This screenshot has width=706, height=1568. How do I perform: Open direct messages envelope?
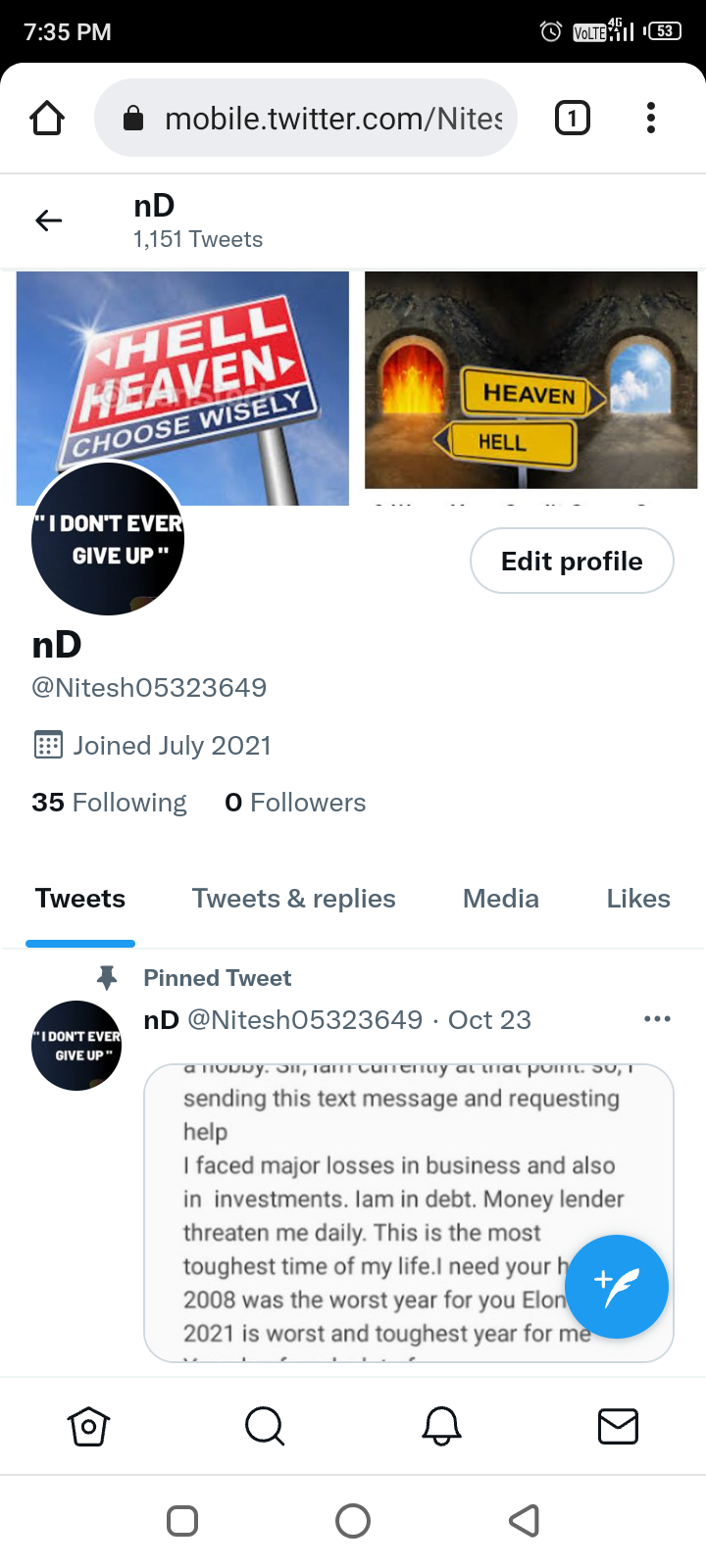618,1426
